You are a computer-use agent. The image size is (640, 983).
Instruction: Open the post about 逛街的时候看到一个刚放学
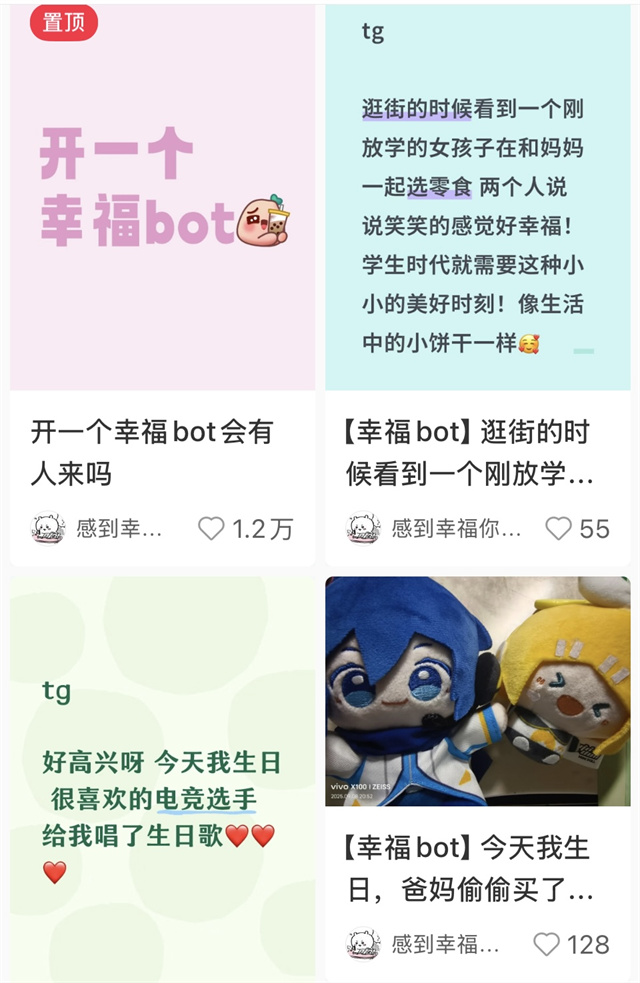click(476, 452)
